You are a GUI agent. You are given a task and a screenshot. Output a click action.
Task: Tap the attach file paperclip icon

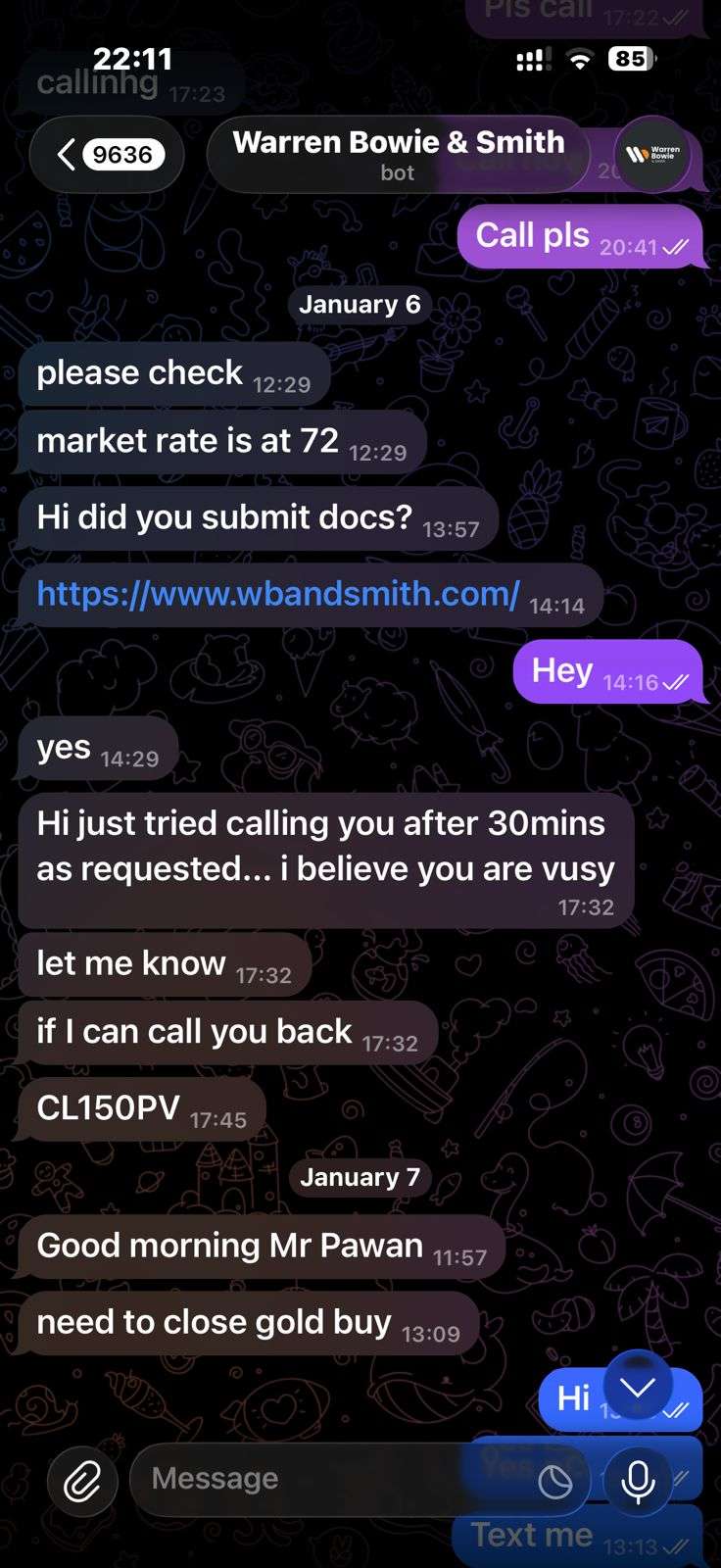pos(82,1480)
